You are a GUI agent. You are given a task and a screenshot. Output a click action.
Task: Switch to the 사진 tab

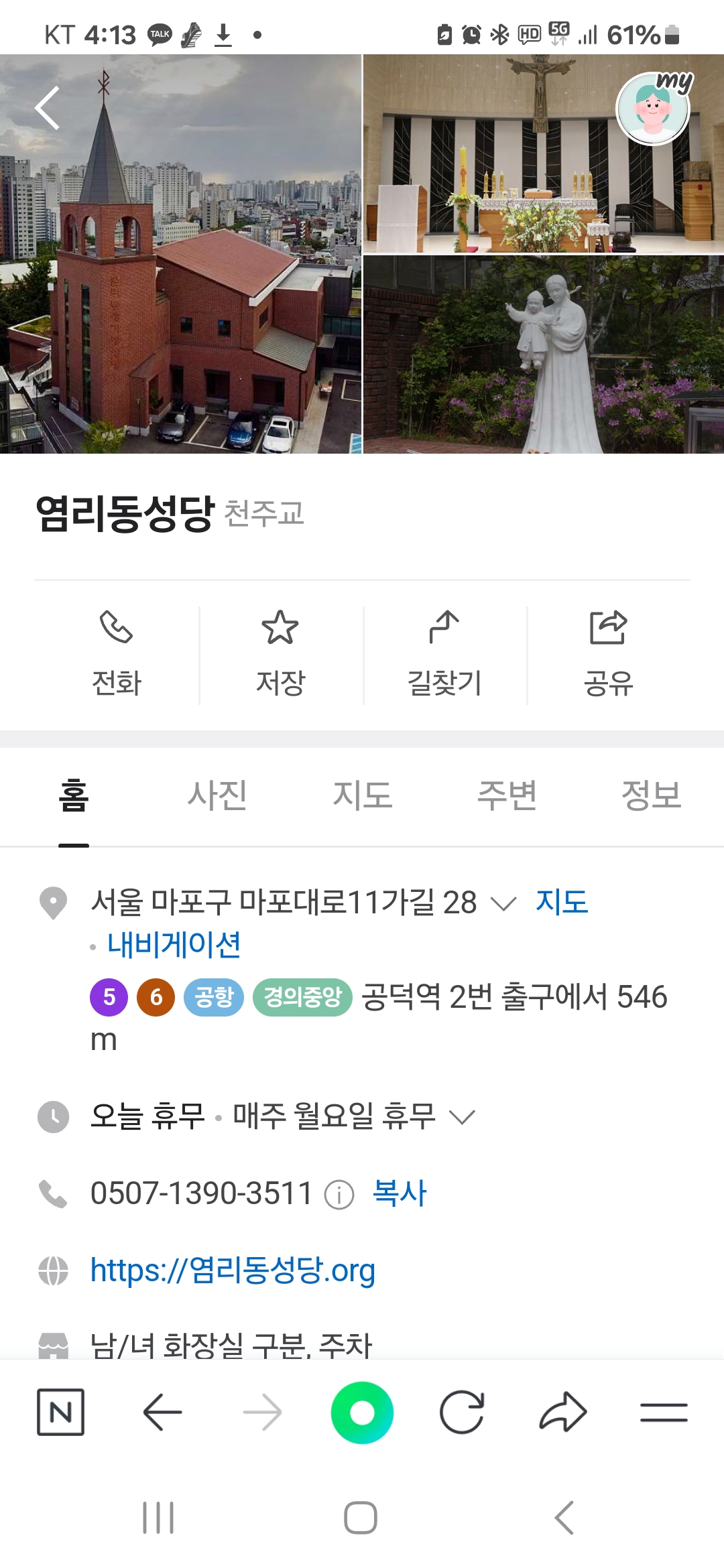click(x=217, y=796)
